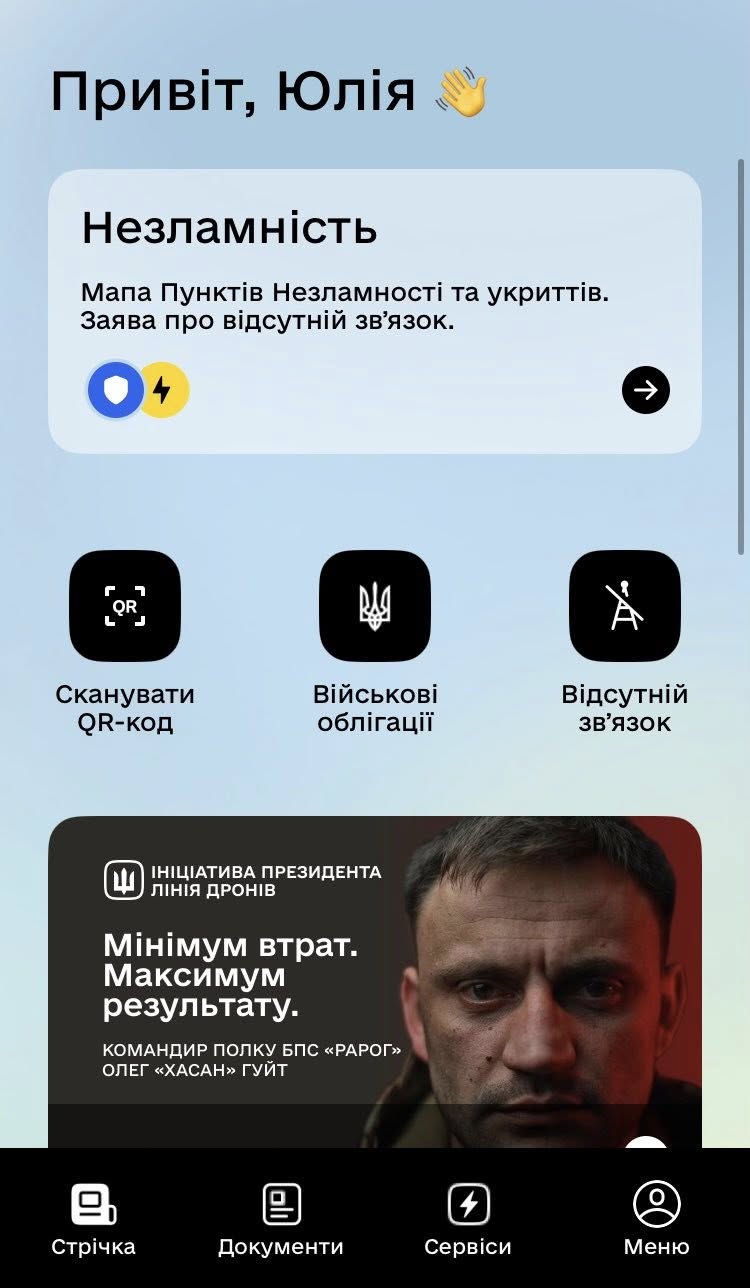Screen dimensions: 750x1288
Task: Open Сканувати QR-код
Action: point(125,606)
